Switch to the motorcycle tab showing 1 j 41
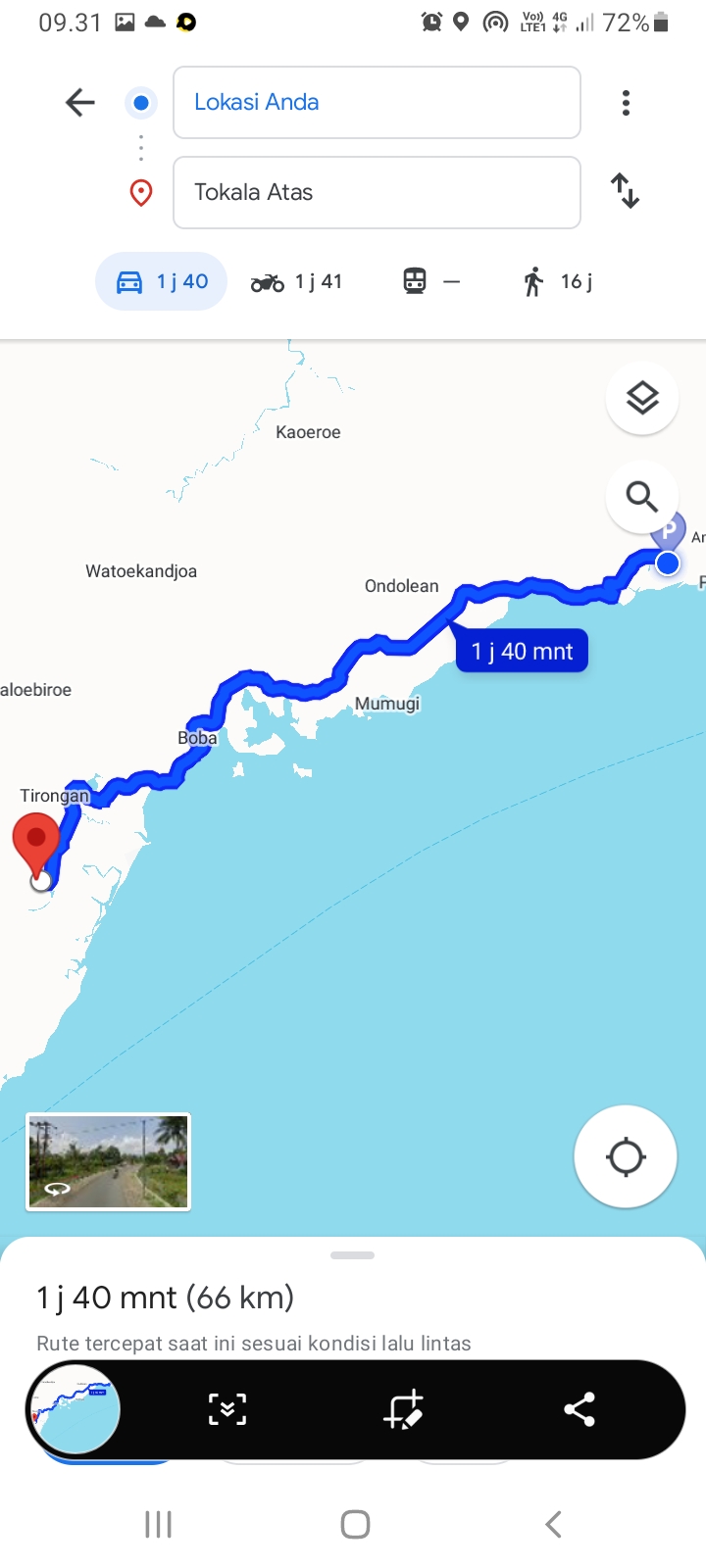 tap(296, 282)
